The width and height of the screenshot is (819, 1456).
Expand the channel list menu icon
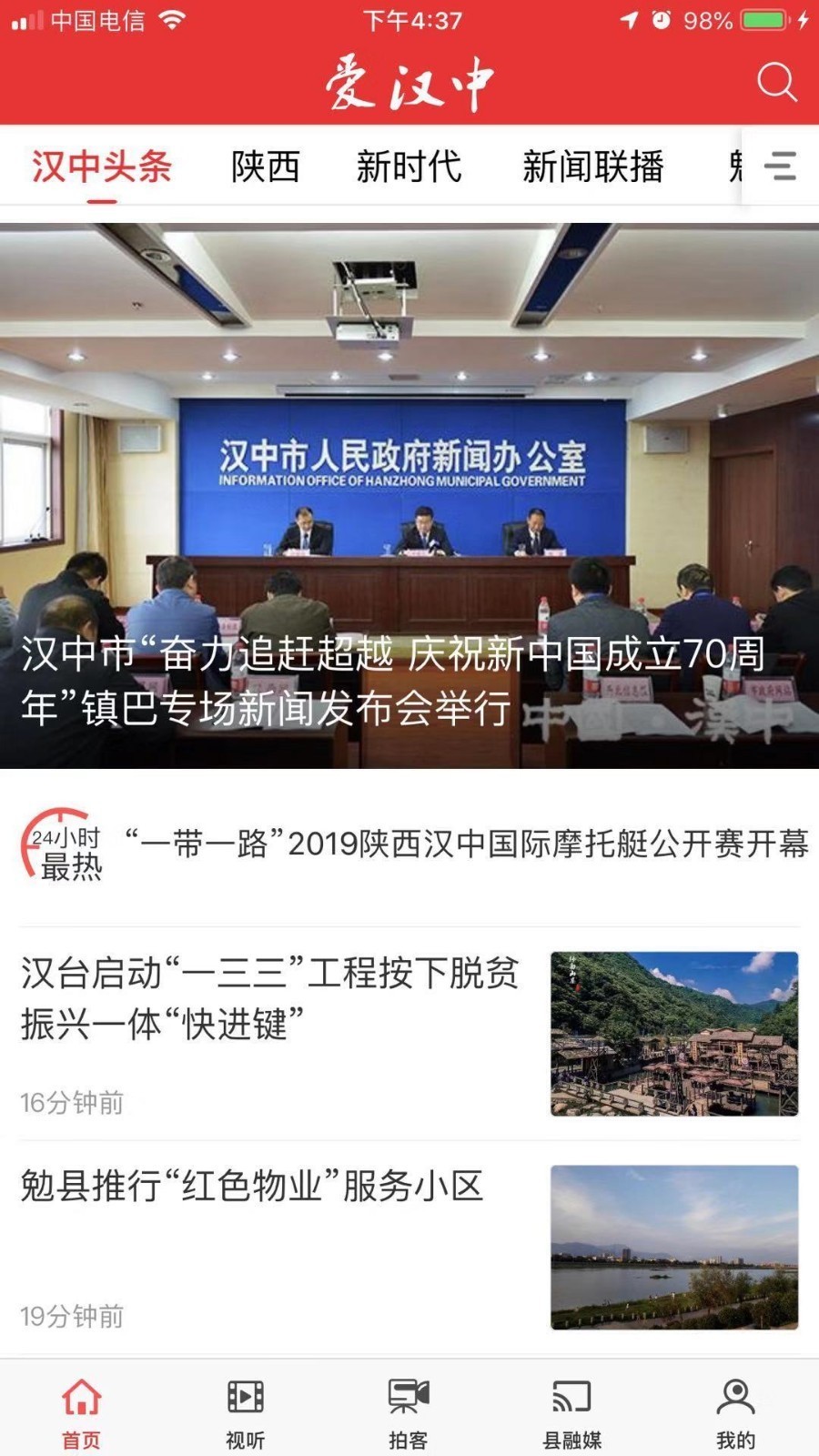[780, 166]
